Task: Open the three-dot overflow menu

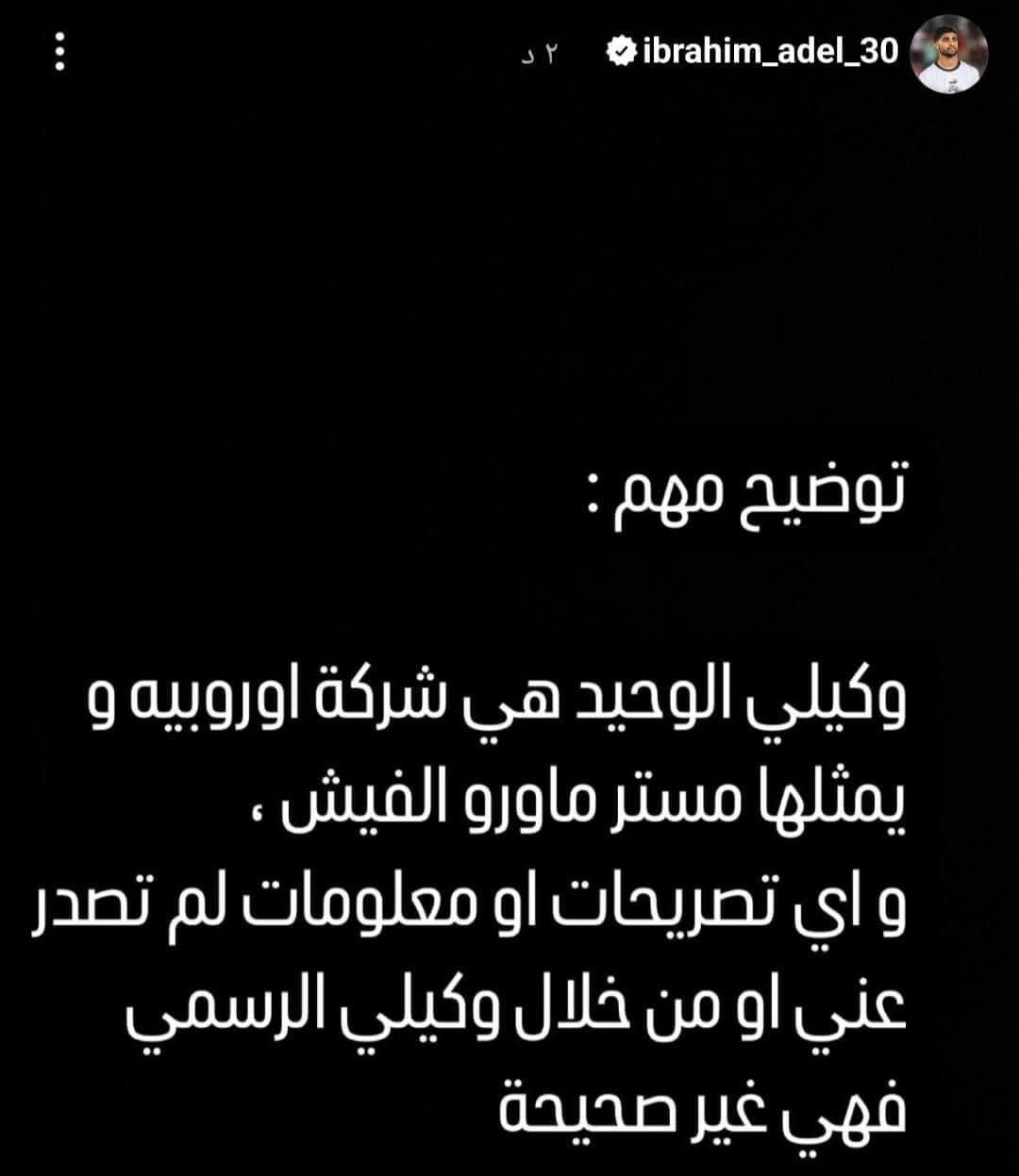Action: [60, 53]
